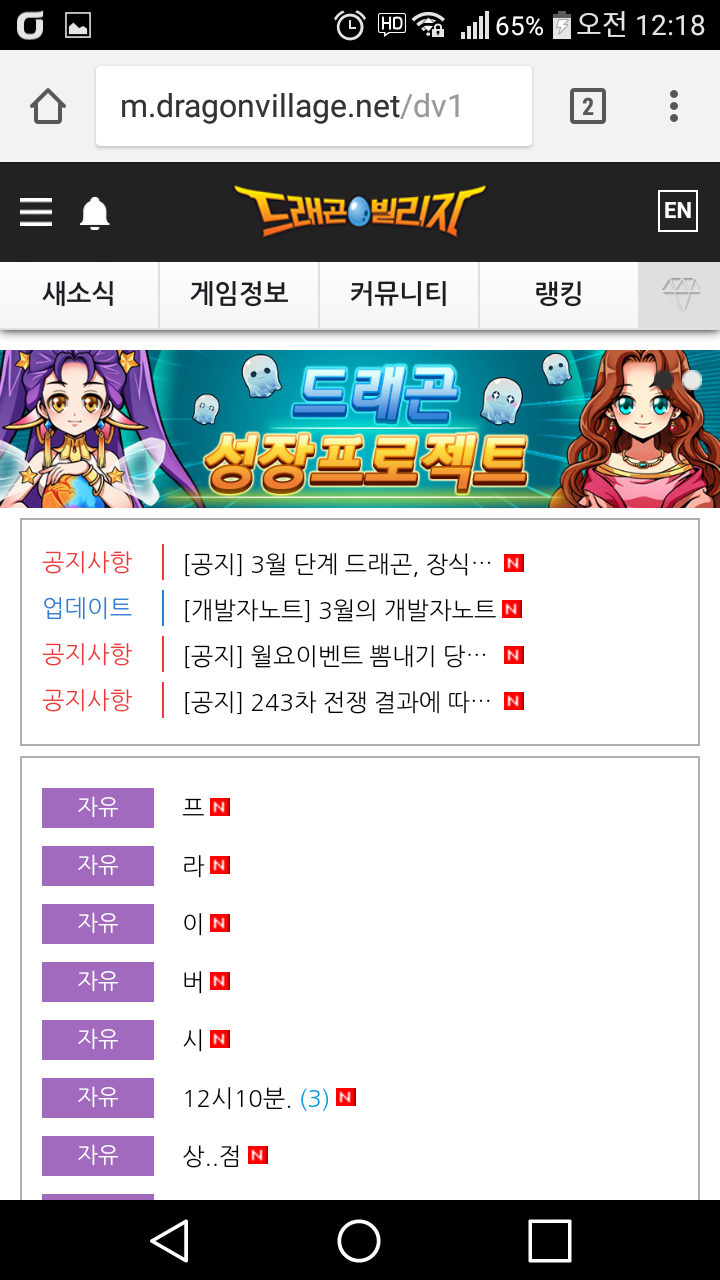Open the hamburger menu
Image resolution: width=720 pixels, height=1280 pixels.
point(36,212)
